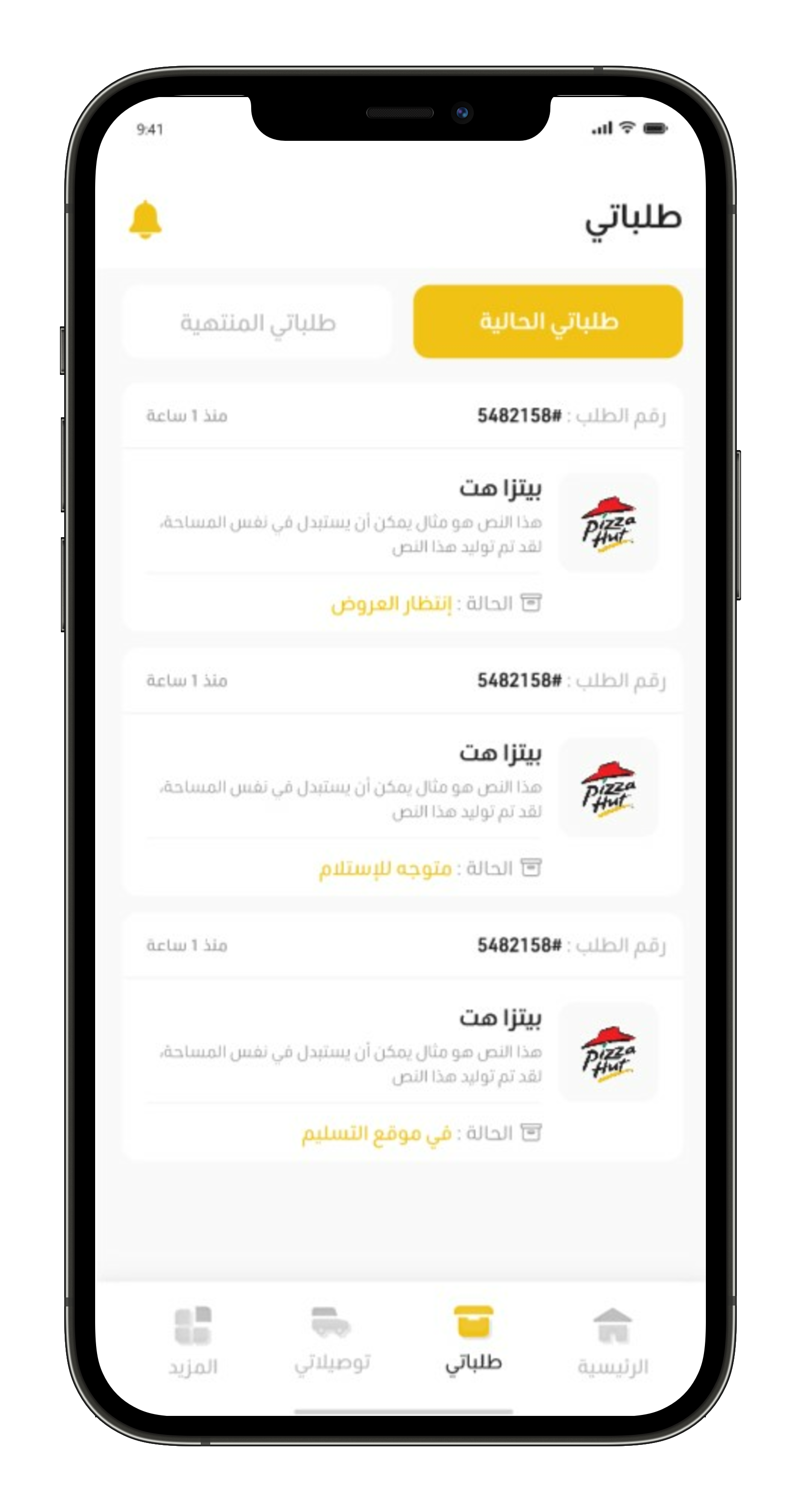The height and width of the screenshot is (1512, 801).
Task: Open the notifications bell
Action: pos(145,220)
